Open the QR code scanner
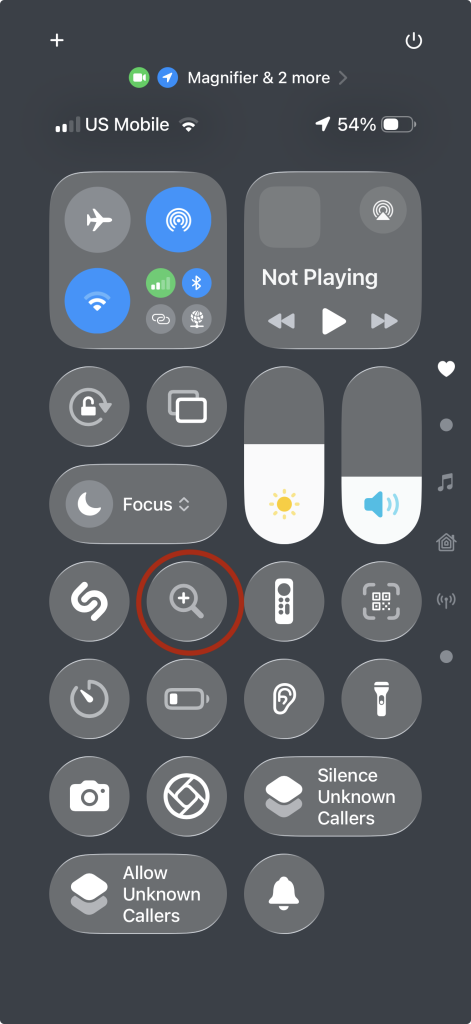This screenshot has height=1024, width=471. pyautogui.click(x=382, y=601)
